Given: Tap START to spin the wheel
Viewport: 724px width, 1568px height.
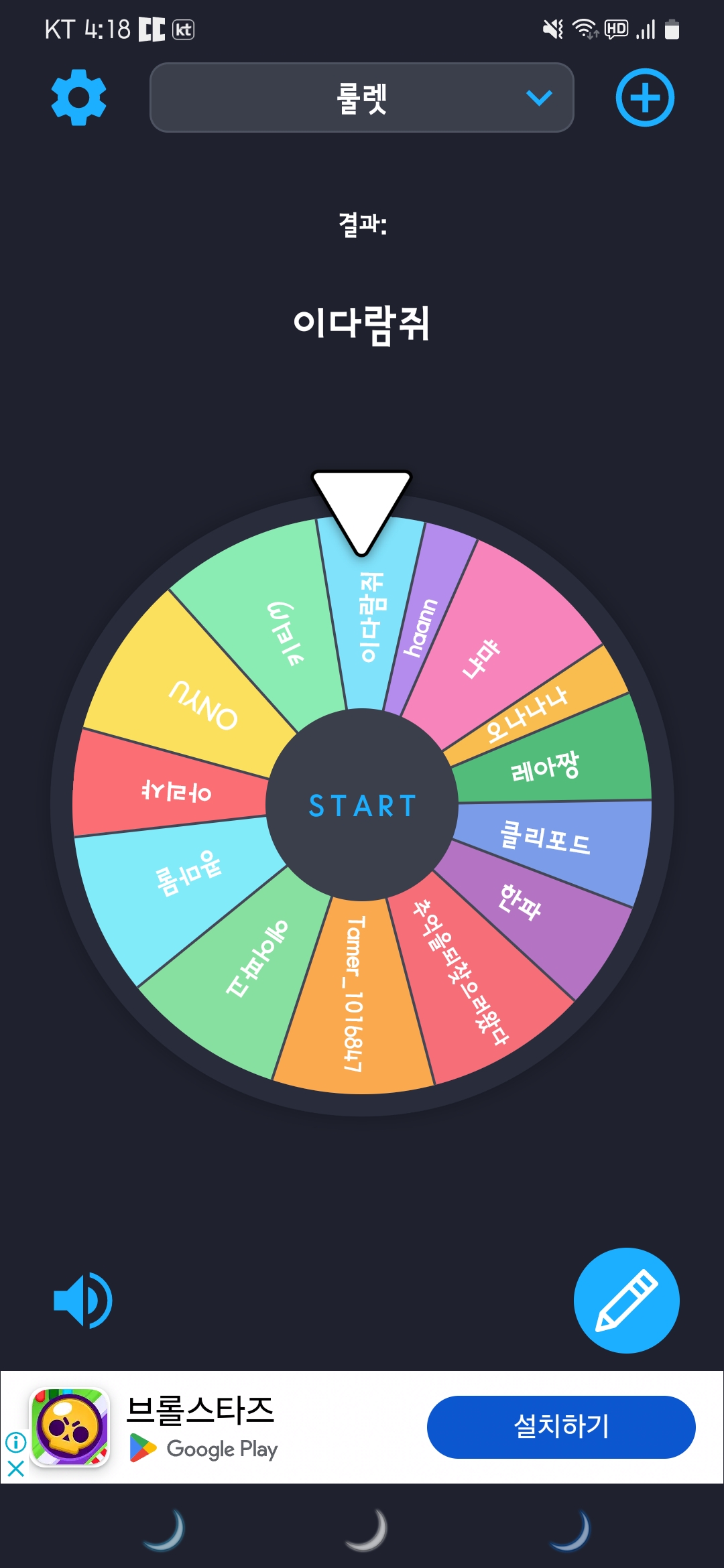Looking at the screenshot, I should pos(362,805).
